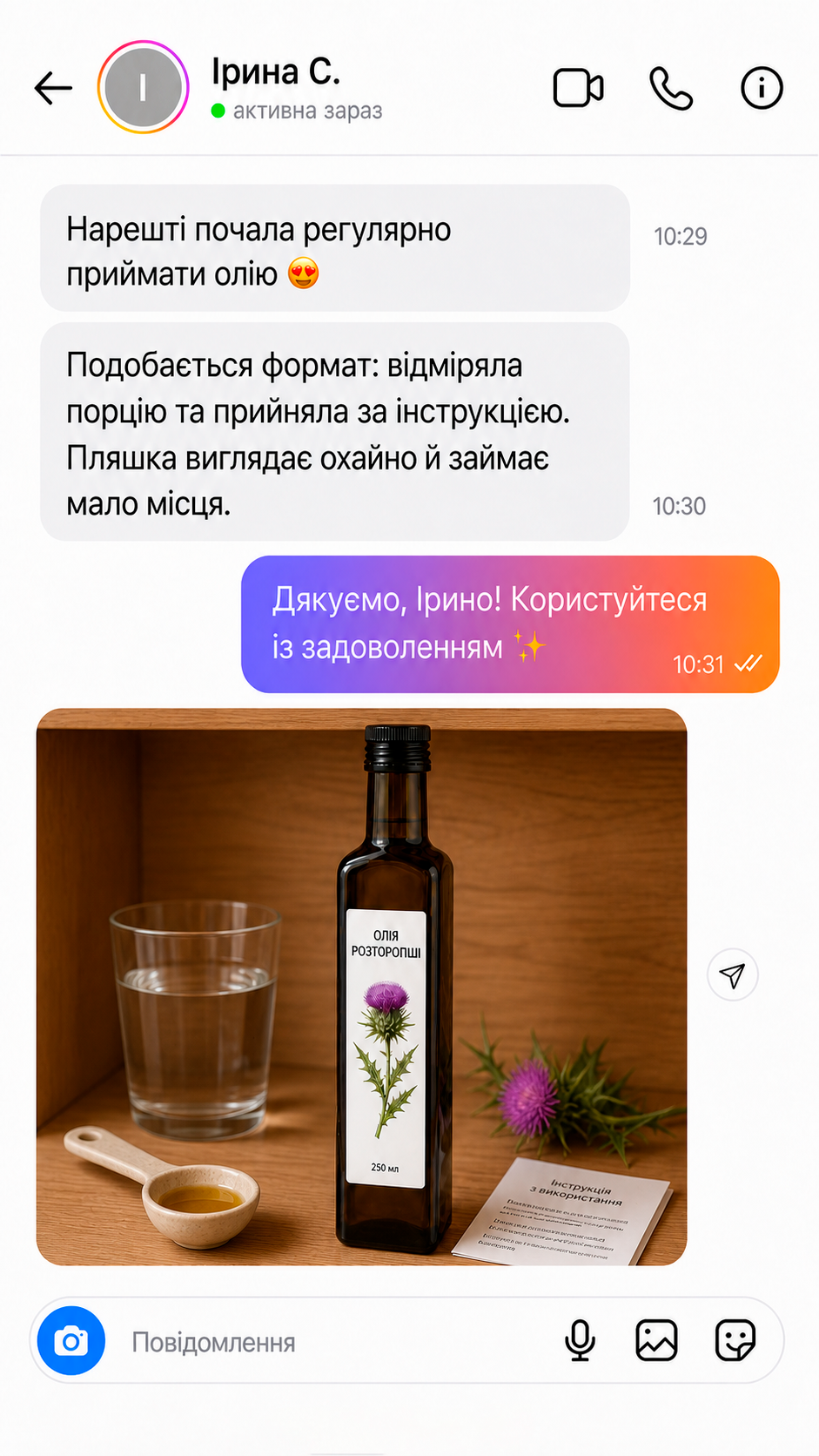Open the camera from message bar
Image resolution: width=819 pixels, height=1456 pixels.
[x=71, y=1341]
